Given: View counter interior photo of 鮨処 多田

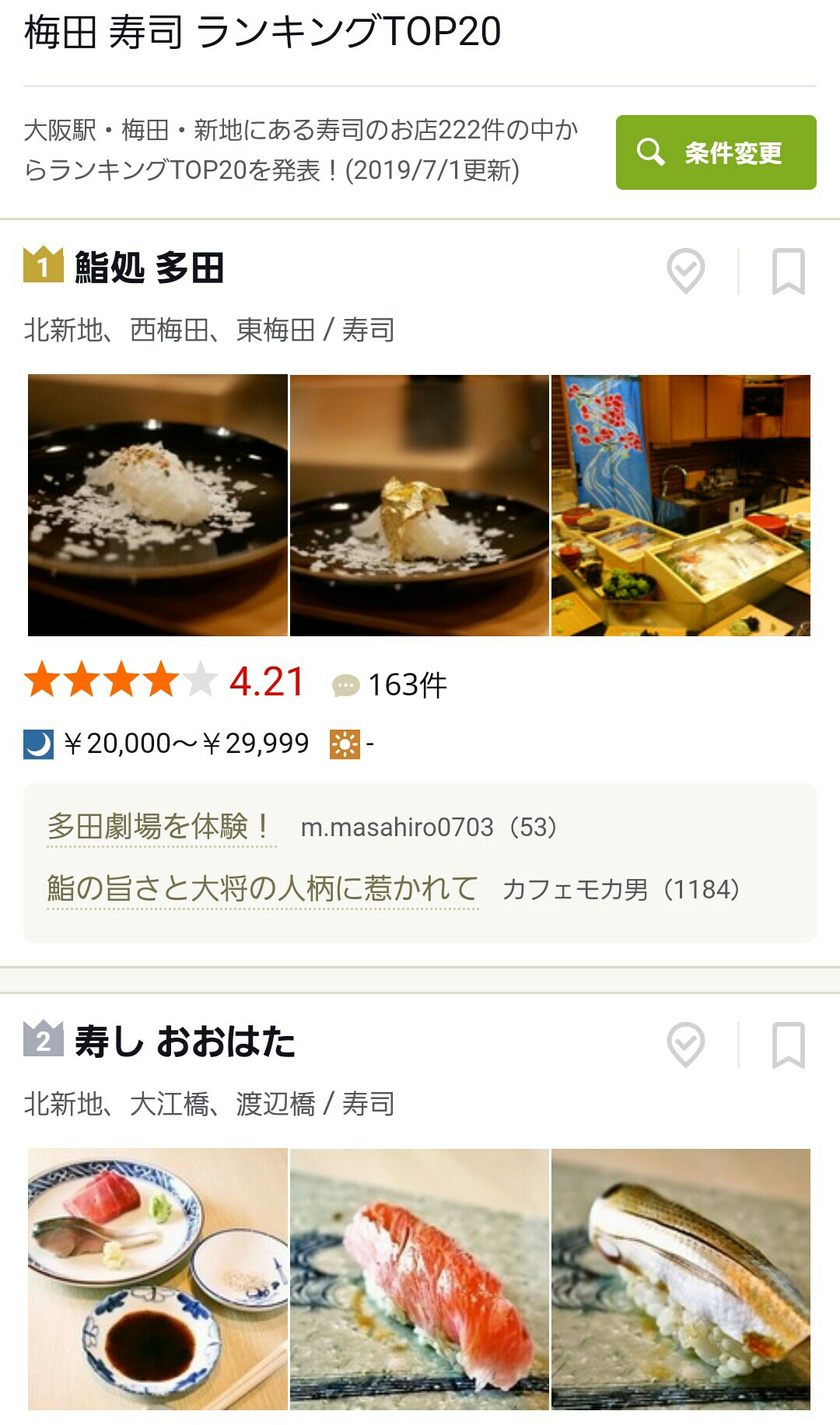Looking at the screenshot, I should pyautogui.click(x=681, y=506).
